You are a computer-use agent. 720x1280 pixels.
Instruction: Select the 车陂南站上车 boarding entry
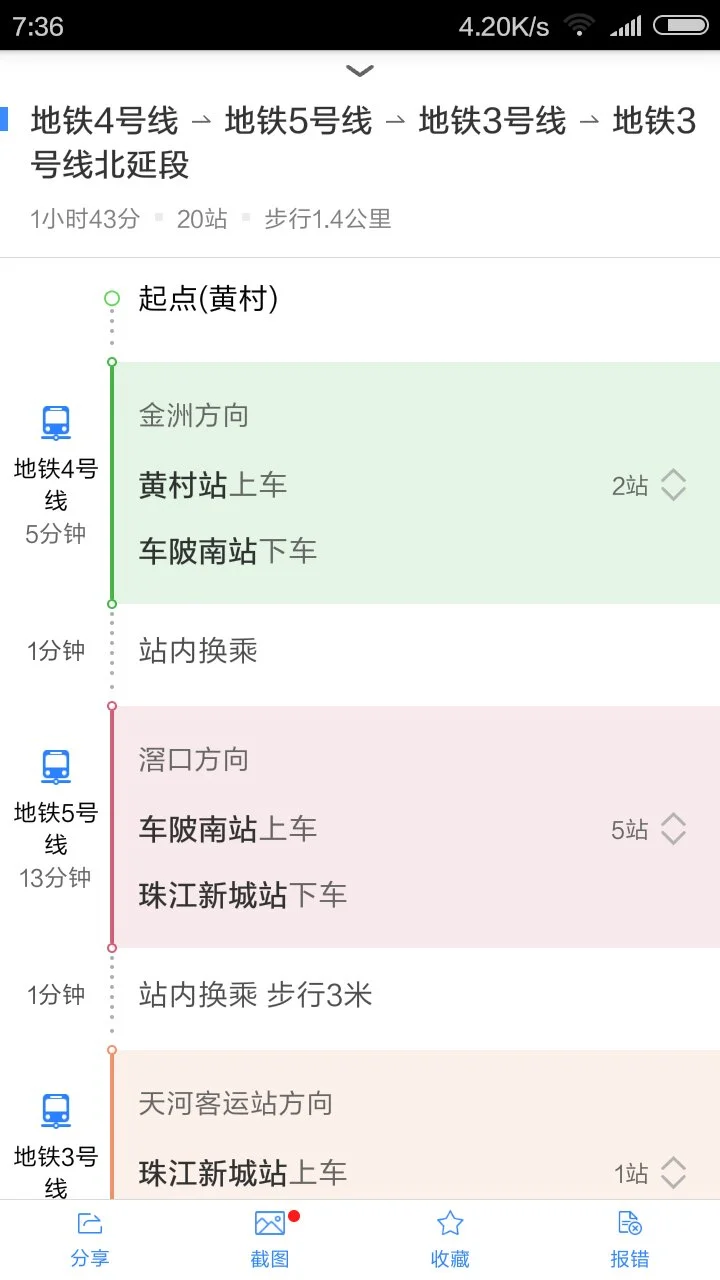(230, 829)
